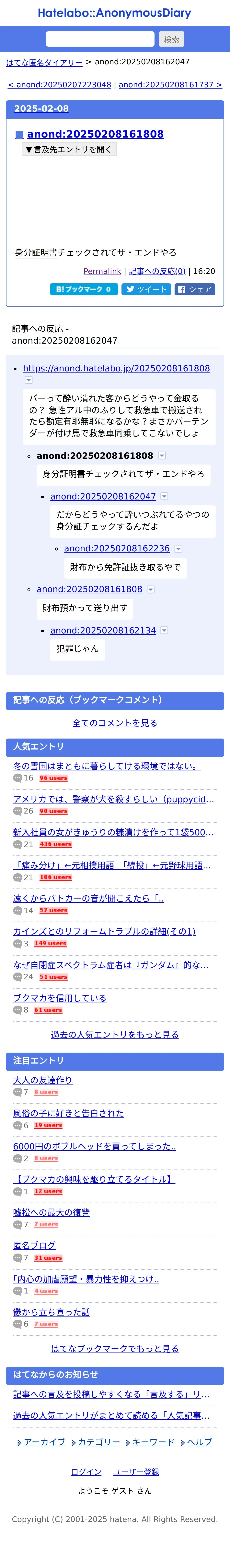Screen dimensions: 230x1568
Task: Go to previous entry anond:20250207223048
Action: point(59,85)
